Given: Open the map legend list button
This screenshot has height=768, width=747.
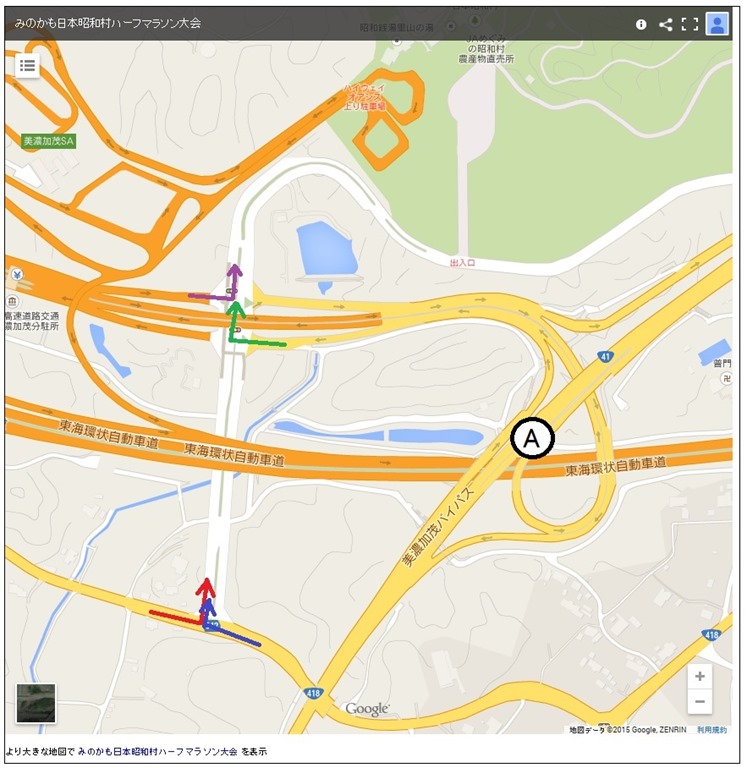Looking at the screenshot, I should coord(27,65).
